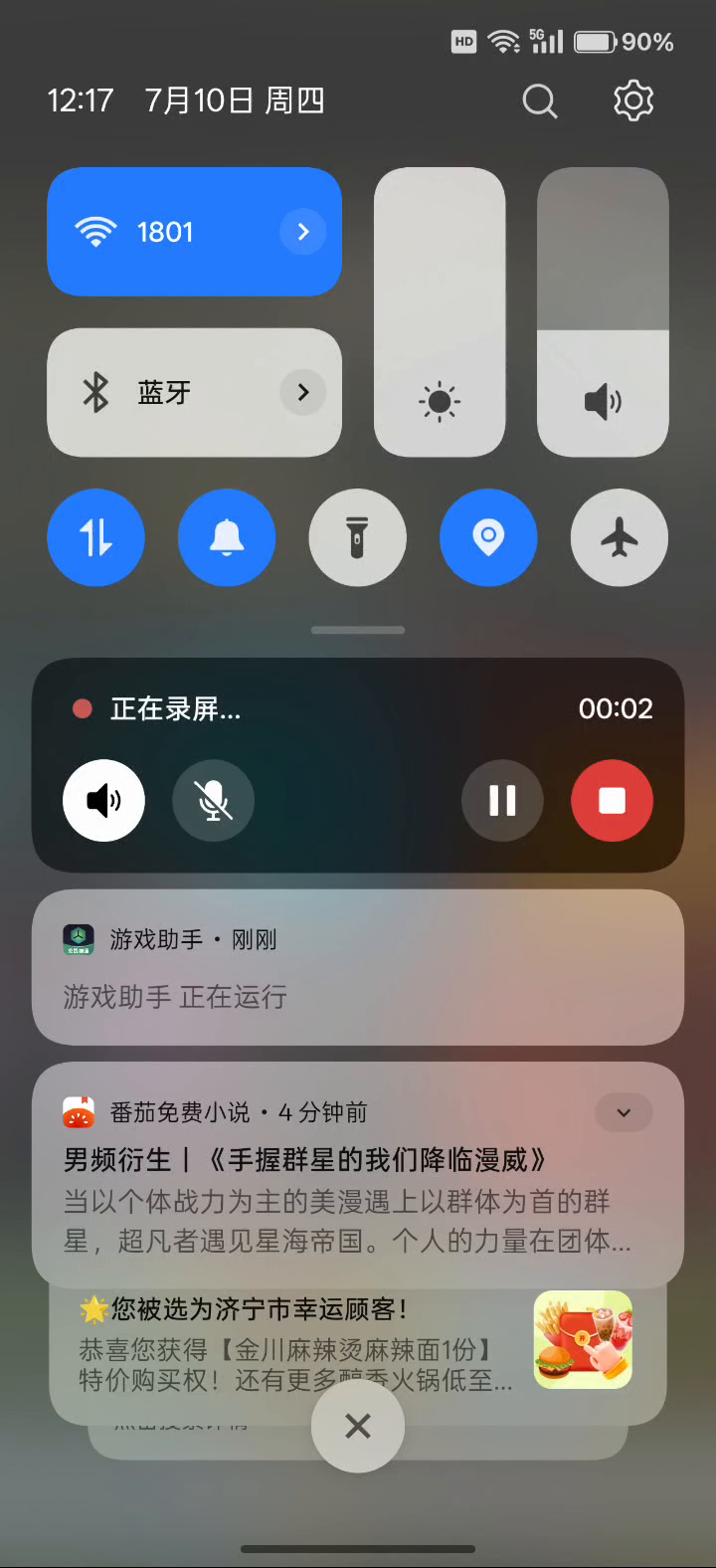The width and height of the screenshot is (716, 1568).
Task: Open Wi-Fi details via the 1801 arrow
Action: [303, 232]
